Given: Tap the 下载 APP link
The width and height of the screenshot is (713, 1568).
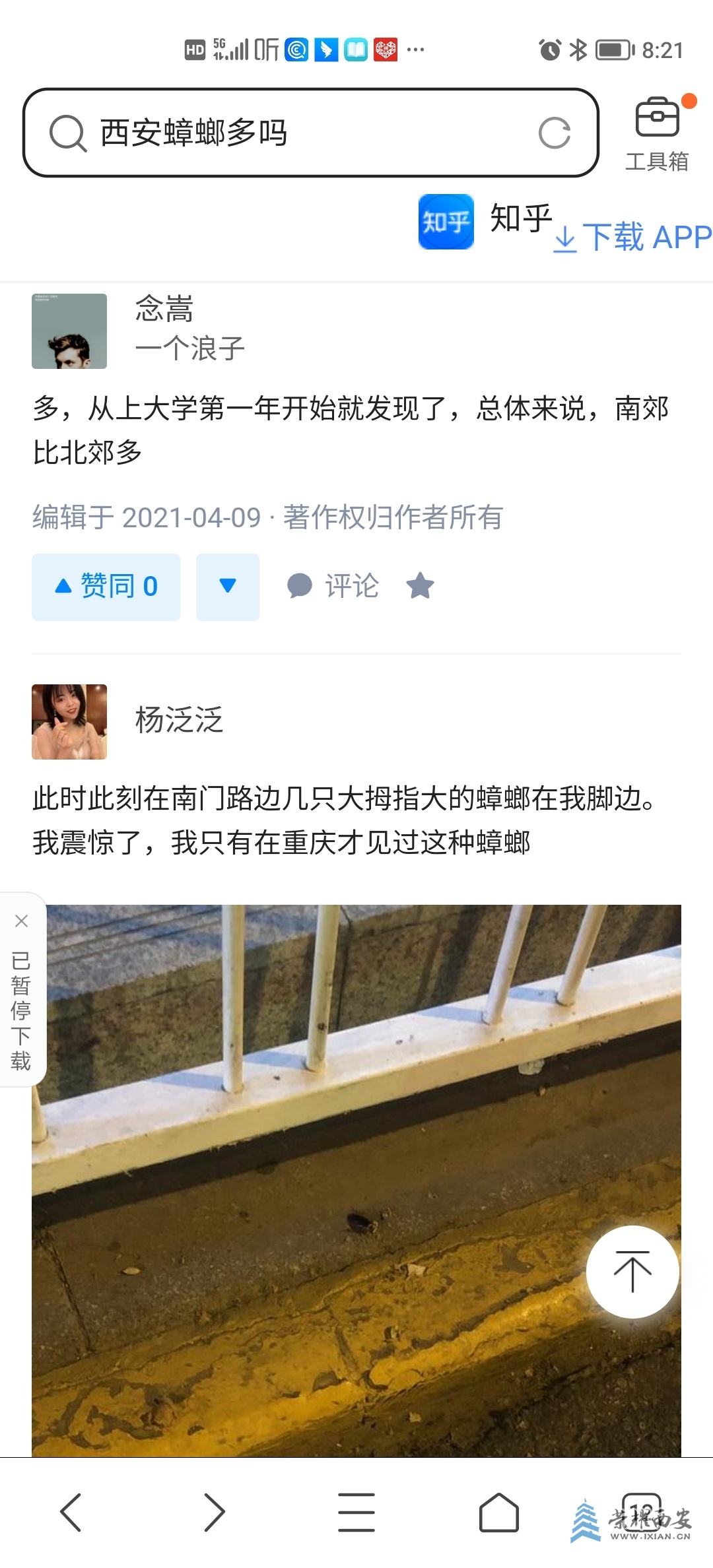Looking at the screenshot, I should click(632, 237).
